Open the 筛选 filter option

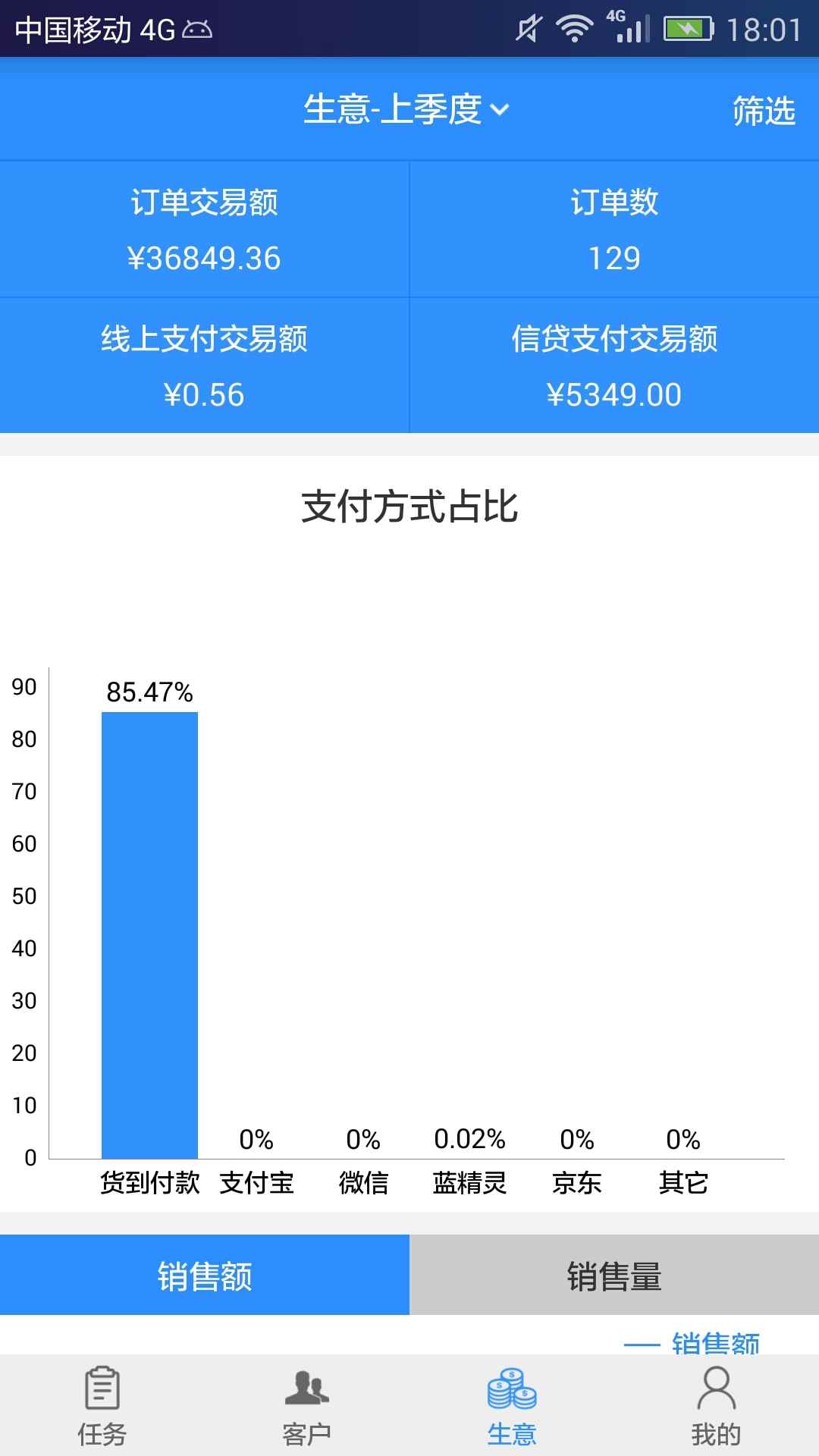click(x=763, y=111)
